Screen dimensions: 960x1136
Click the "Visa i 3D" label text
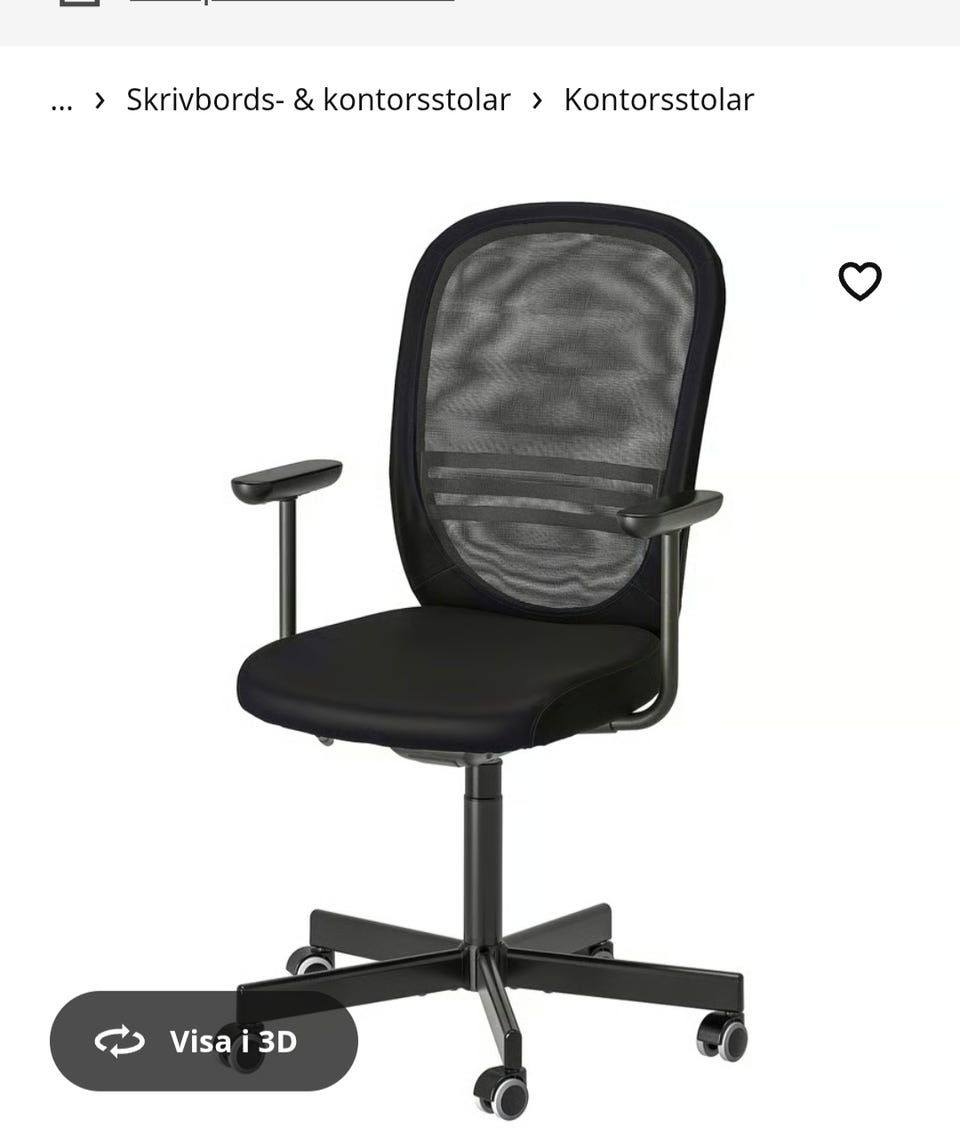tap(234, 1041)
